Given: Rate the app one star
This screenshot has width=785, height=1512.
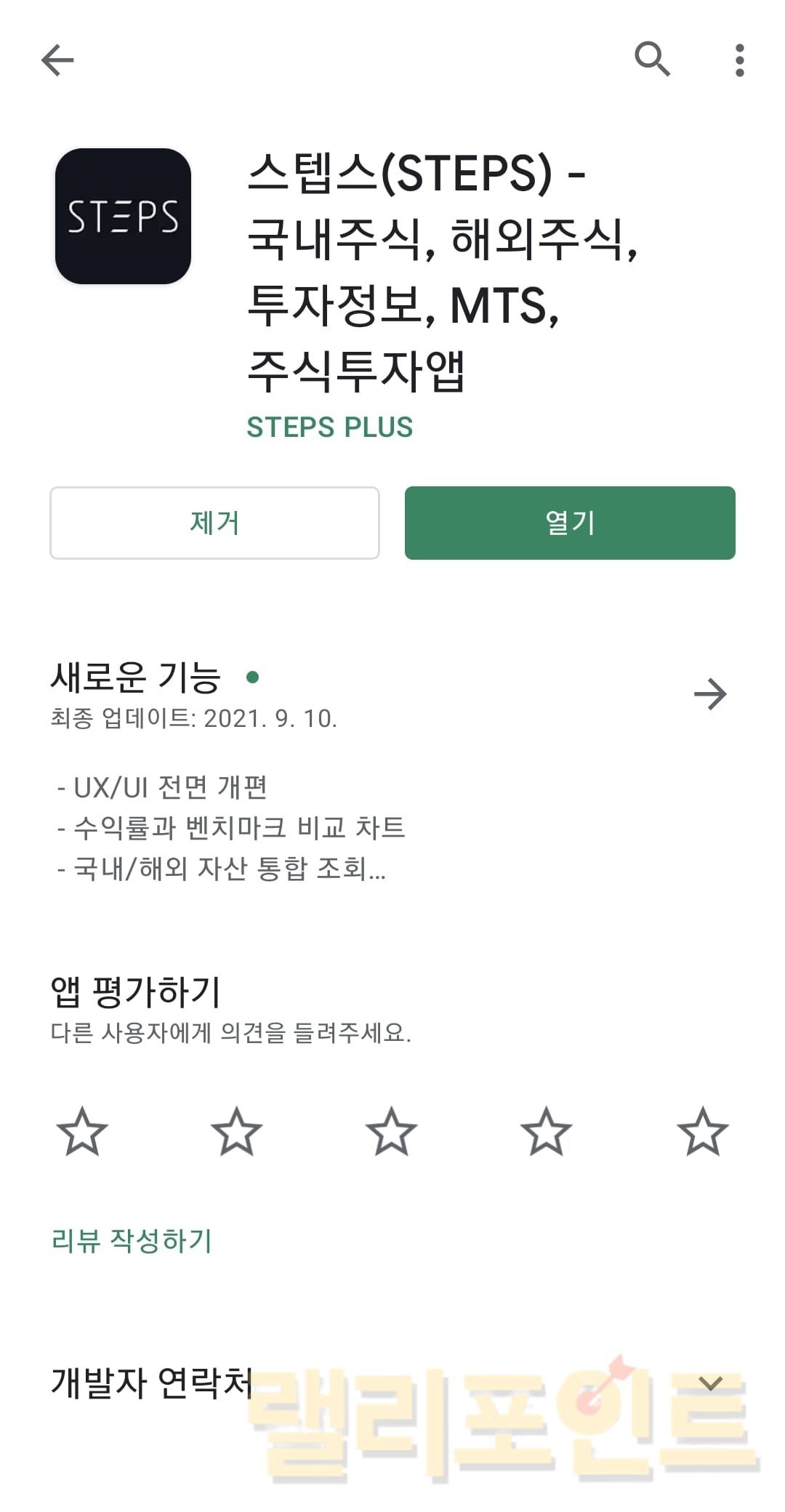Looking at the screenshot, I should [x=82, y=1131].
